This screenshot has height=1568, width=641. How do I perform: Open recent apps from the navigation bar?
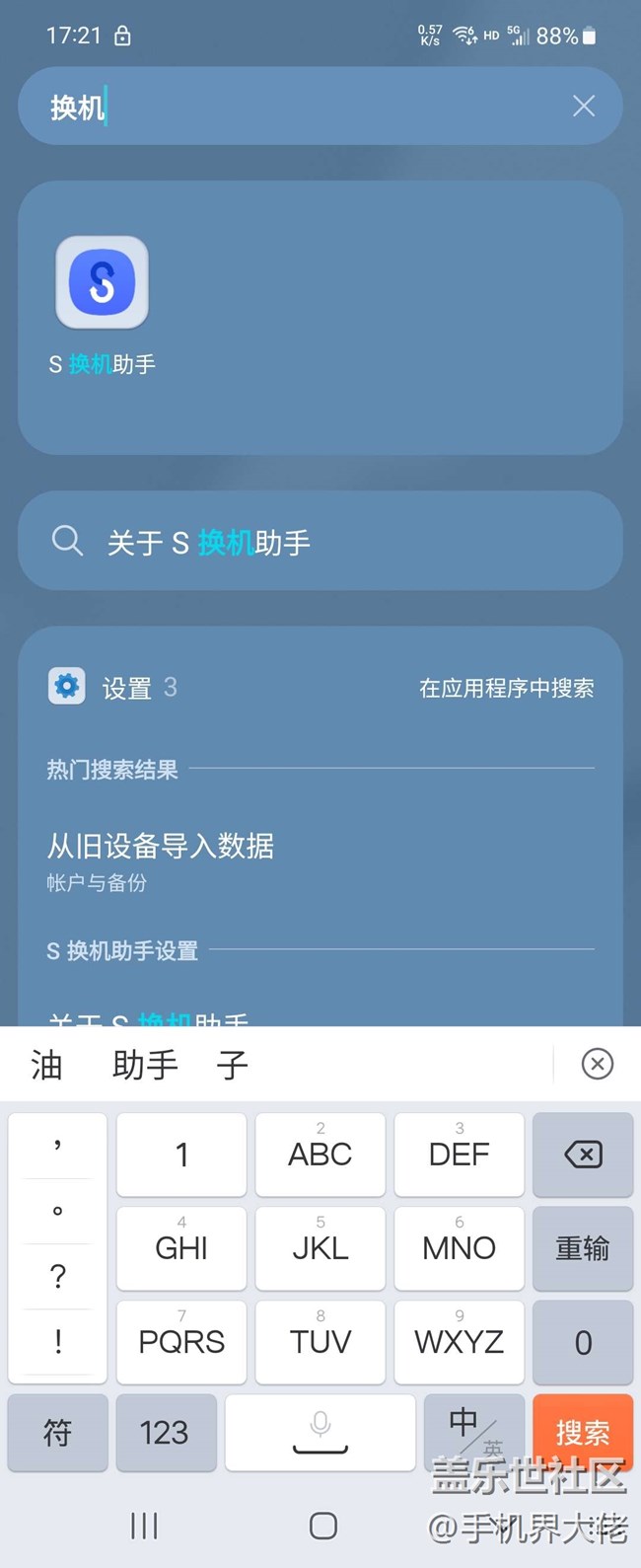pyautogui.click(x=144, y=1526)
